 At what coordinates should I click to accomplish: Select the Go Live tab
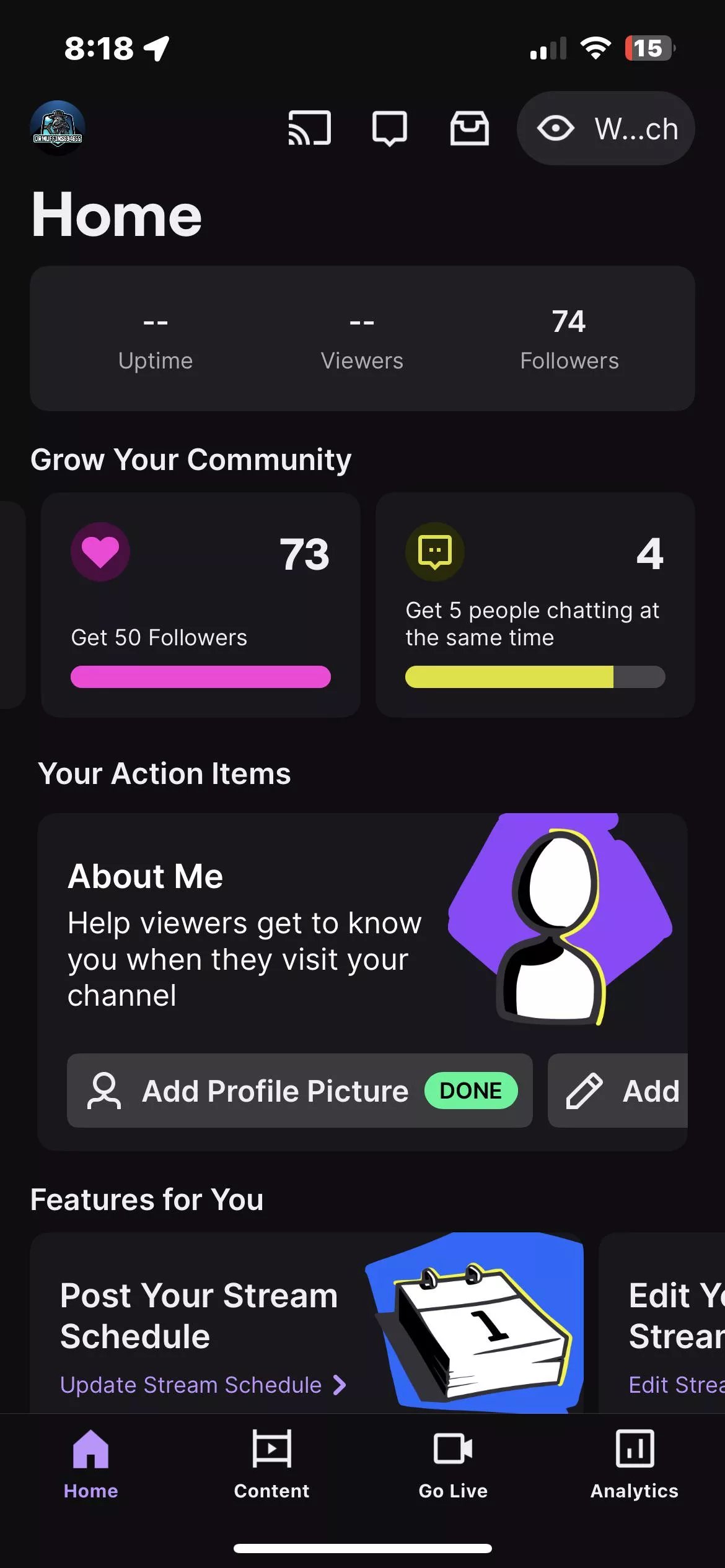[453, 1465]
